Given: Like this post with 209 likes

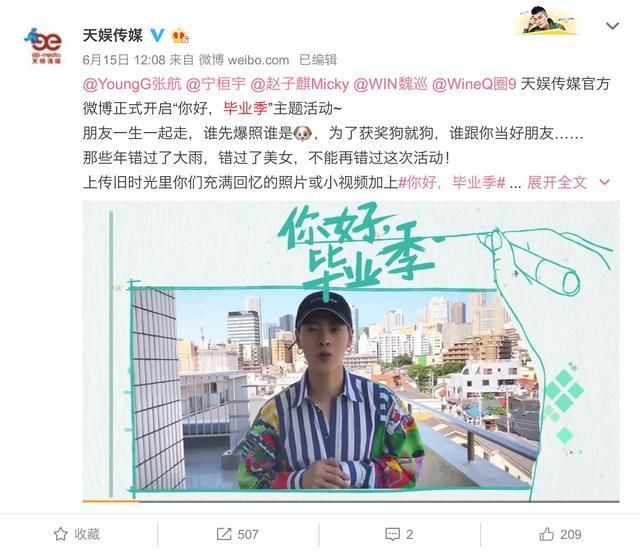Looking at the screenshot, I should (559, 533).
